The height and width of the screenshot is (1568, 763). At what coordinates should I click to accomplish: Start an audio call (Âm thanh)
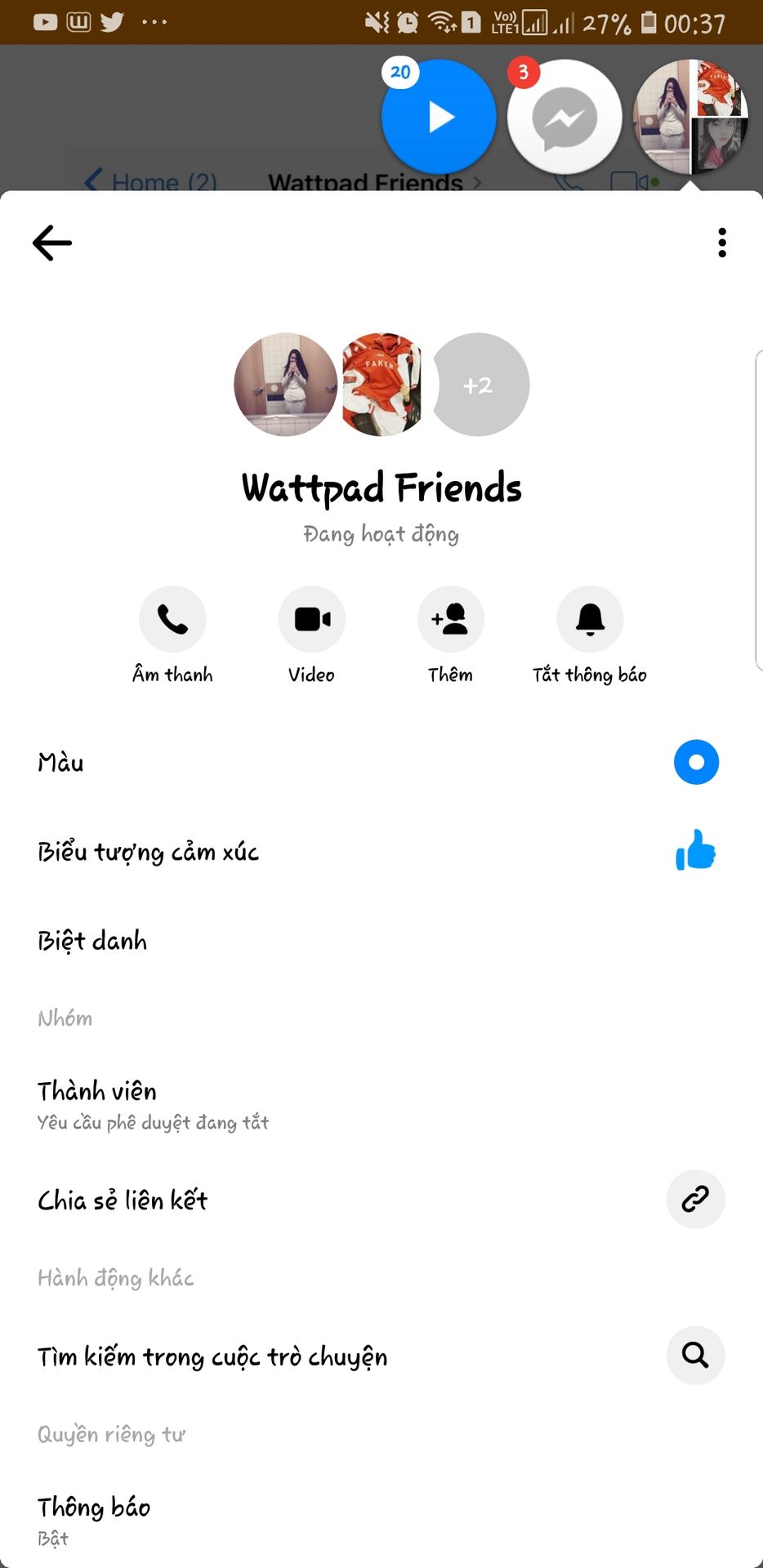(172, 620)
